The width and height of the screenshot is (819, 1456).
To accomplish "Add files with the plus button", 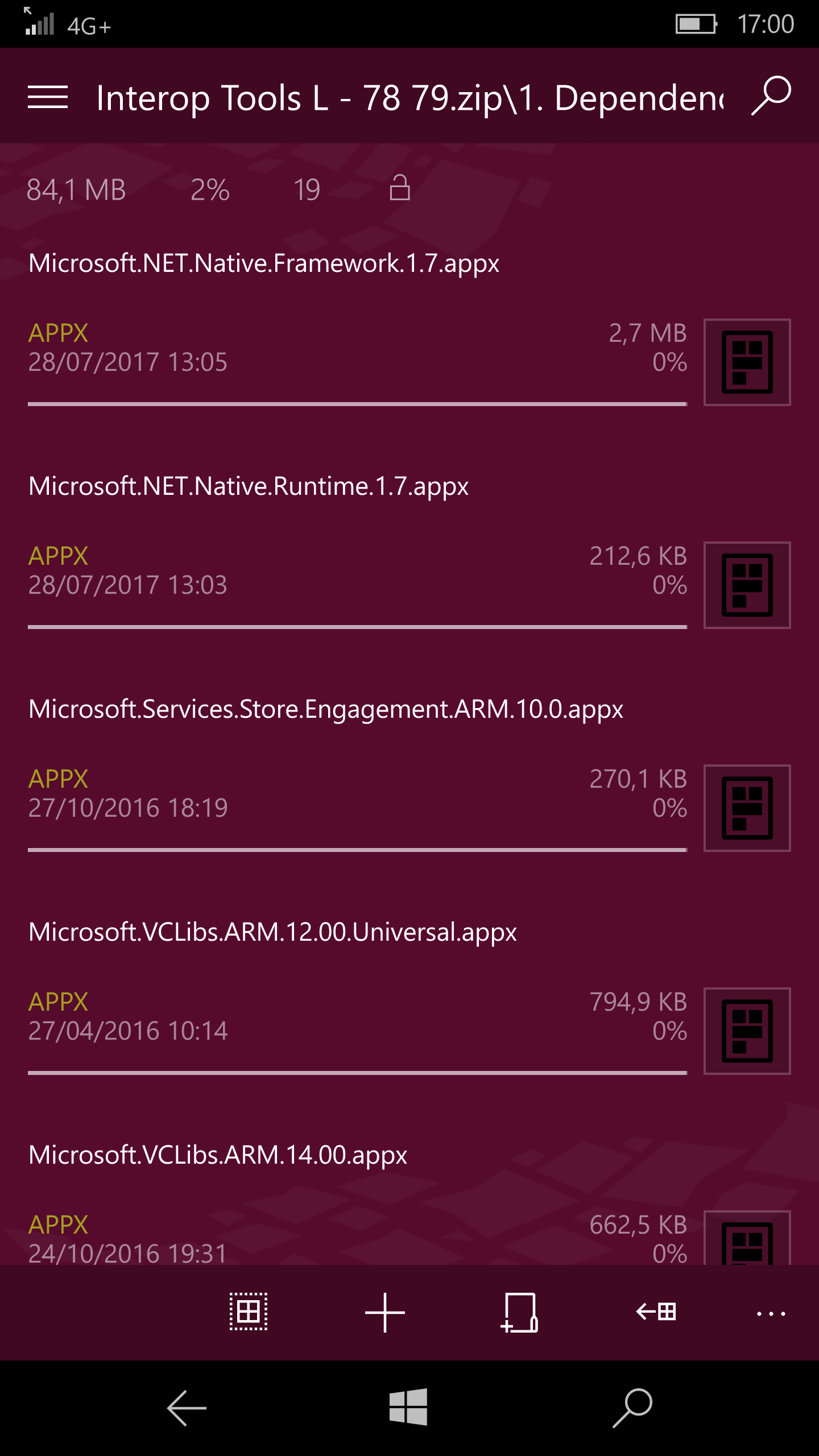I will coord(385,1313).
